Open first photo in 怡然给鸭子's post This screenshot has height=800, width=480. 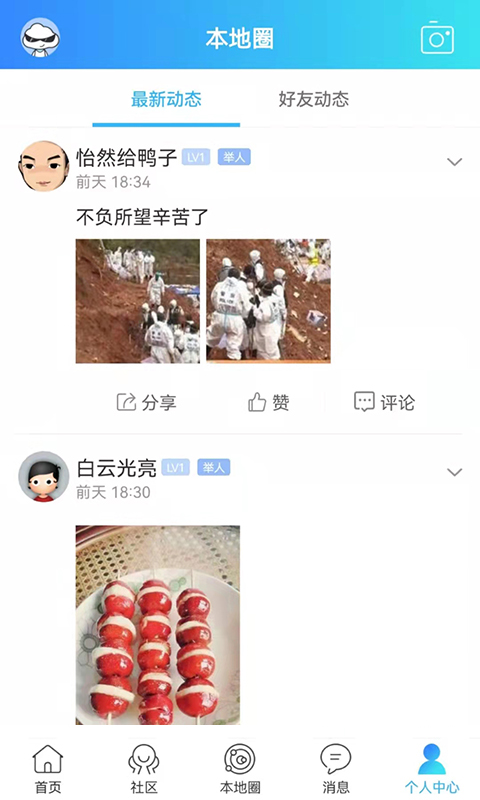tap(138, 301)
